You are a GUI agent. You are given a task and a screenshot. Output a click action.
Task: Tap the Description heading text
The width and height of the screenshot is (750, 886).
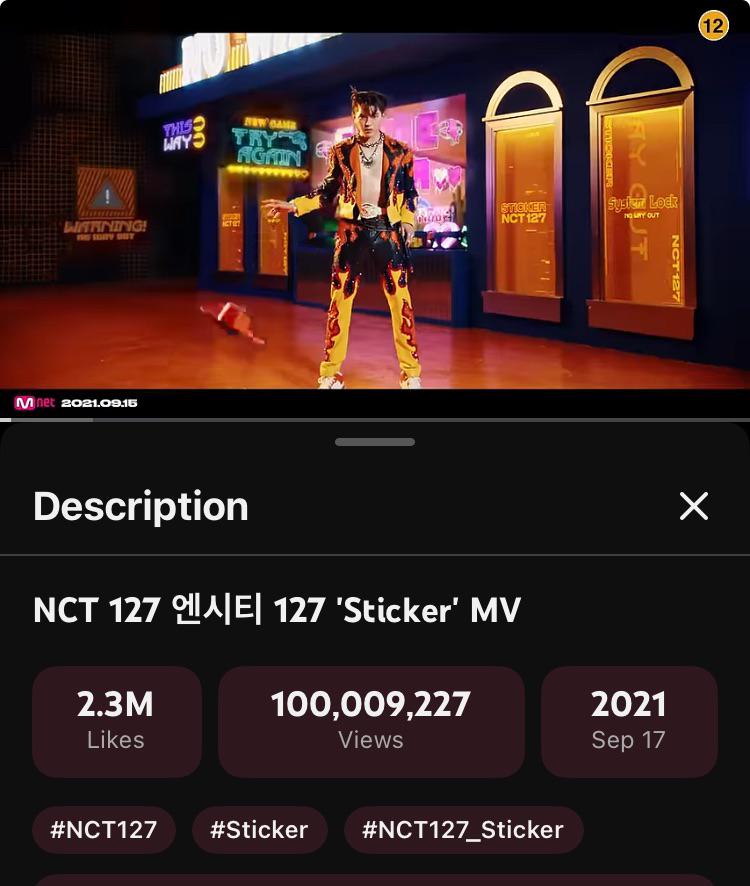[141, 506]
